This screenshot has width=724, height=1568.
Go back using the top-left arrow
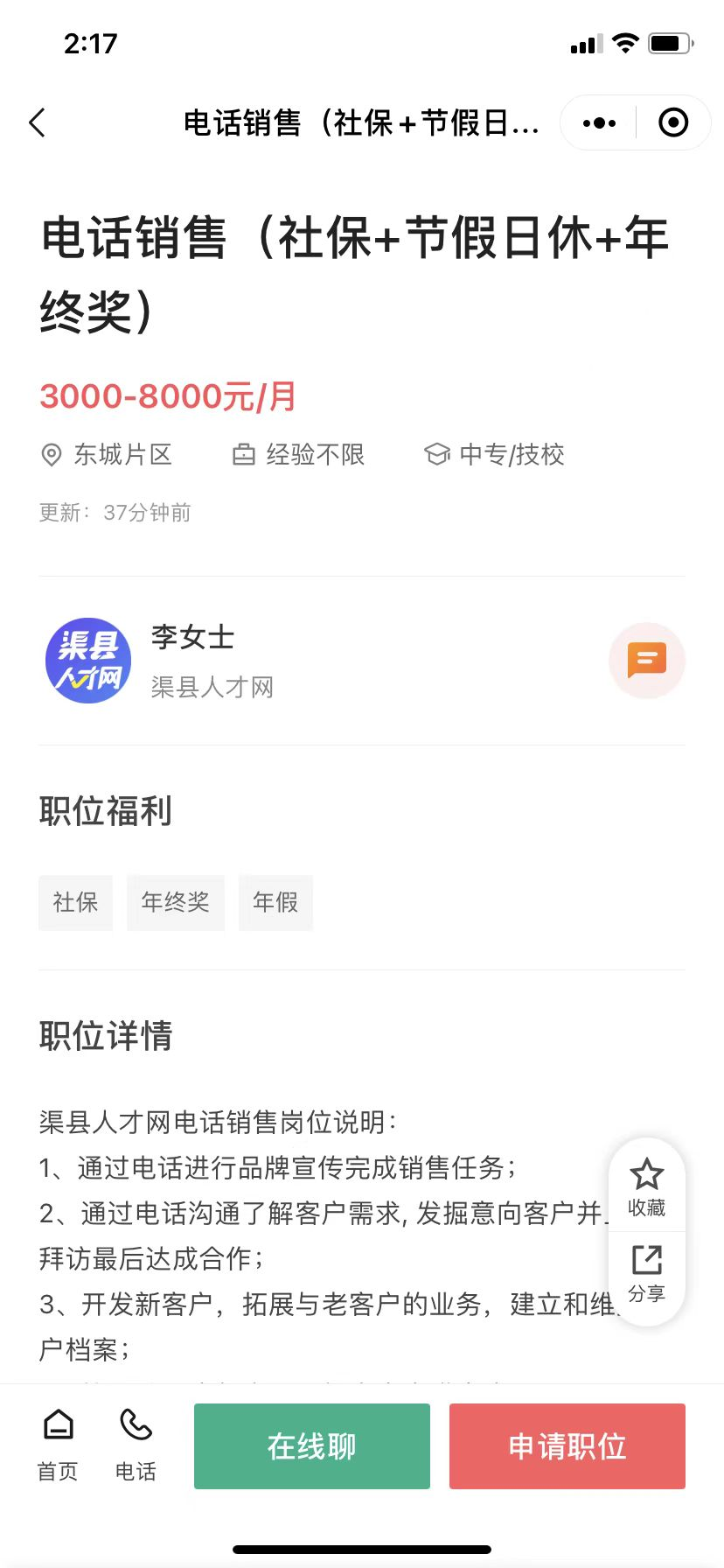coord(37,122)
